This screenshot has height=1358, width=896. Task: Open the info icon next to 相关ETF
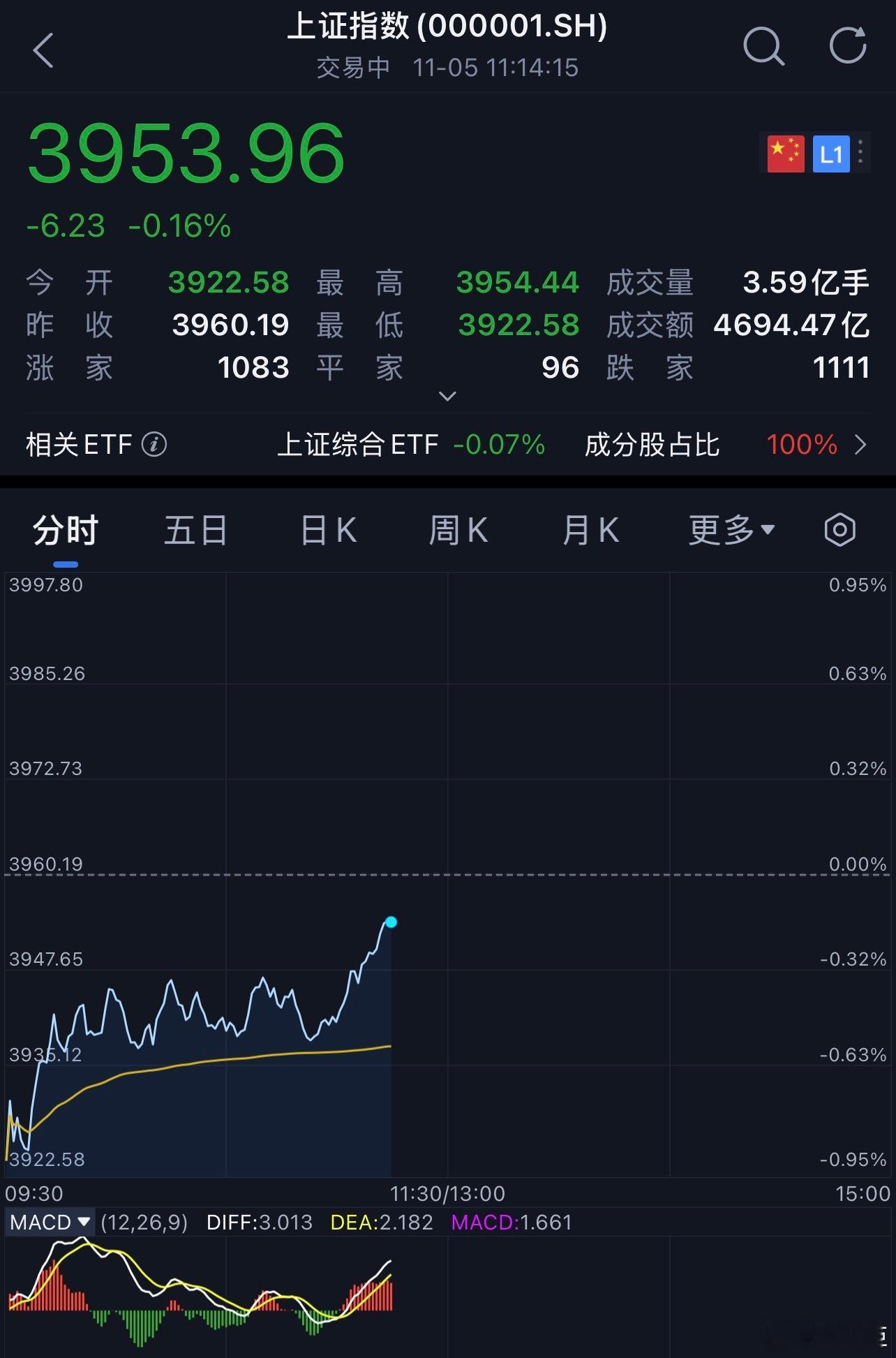click(155, 444)
